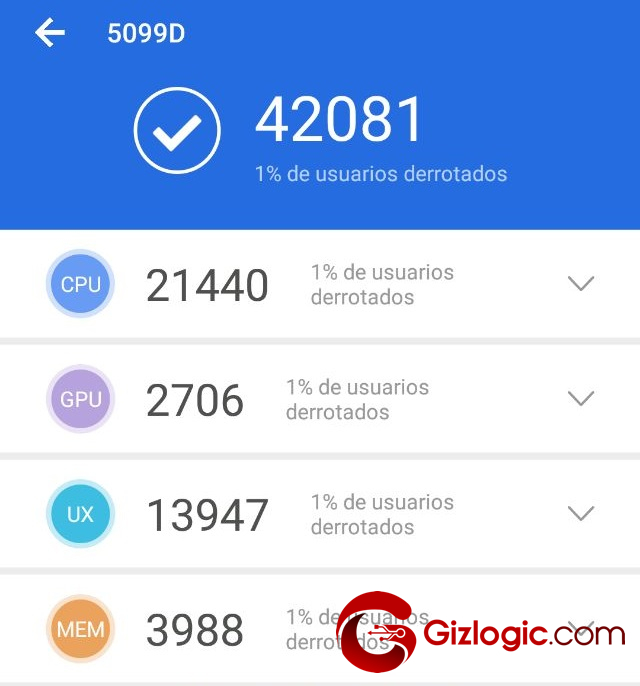Screen dimensions: 640x686
Task: Expand the CPU score details
Action: (581, 284)
